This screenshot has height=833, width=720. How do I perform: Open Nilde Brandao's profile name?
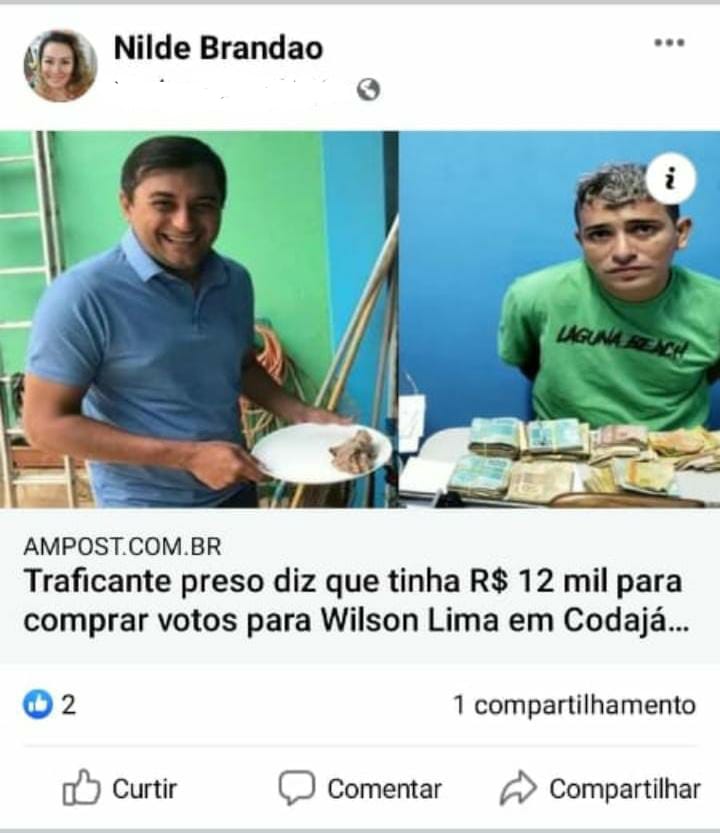(x=218, y=47)
